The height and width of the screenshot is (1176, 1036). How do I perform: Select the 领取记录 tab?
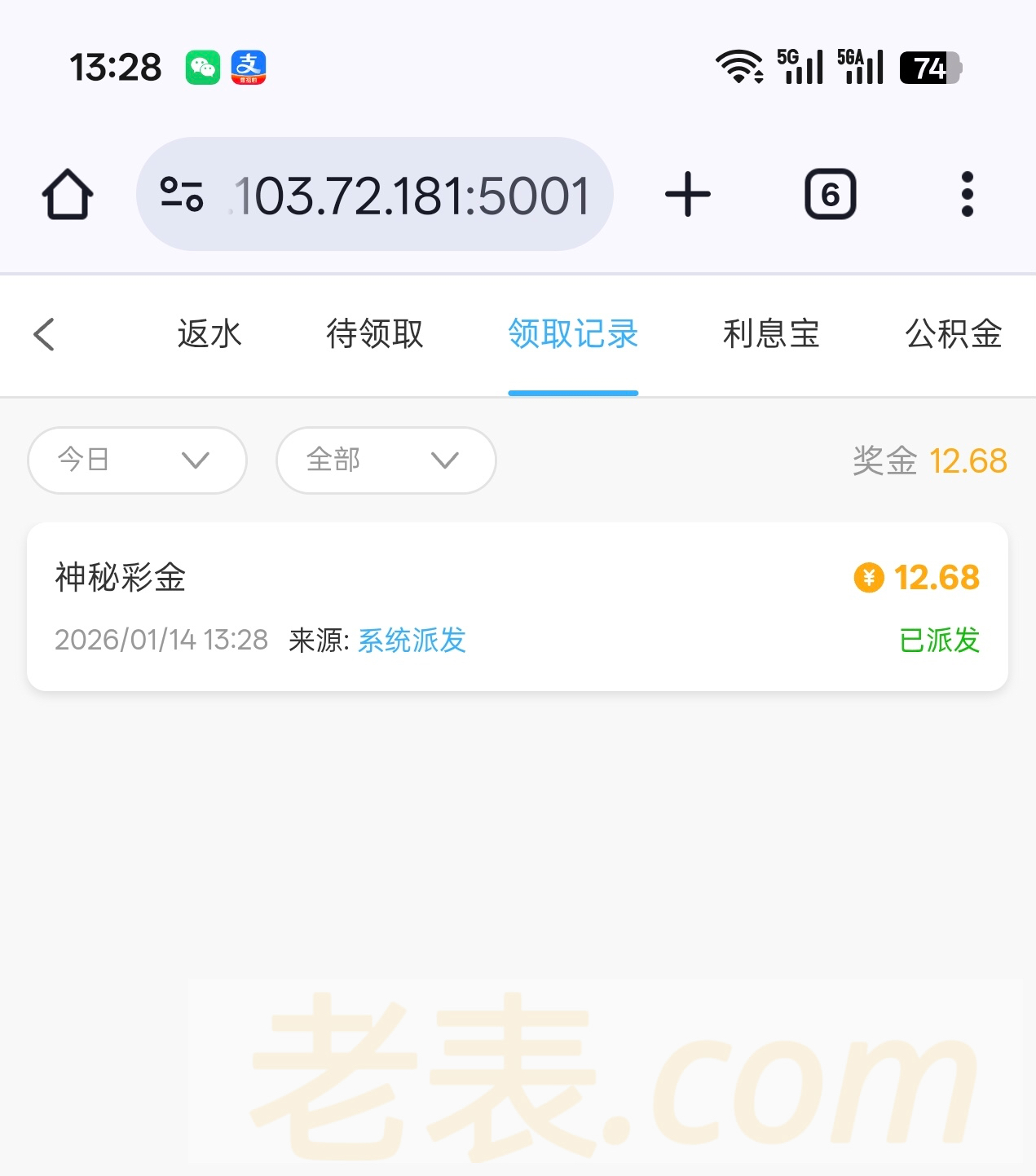point(573,334)
